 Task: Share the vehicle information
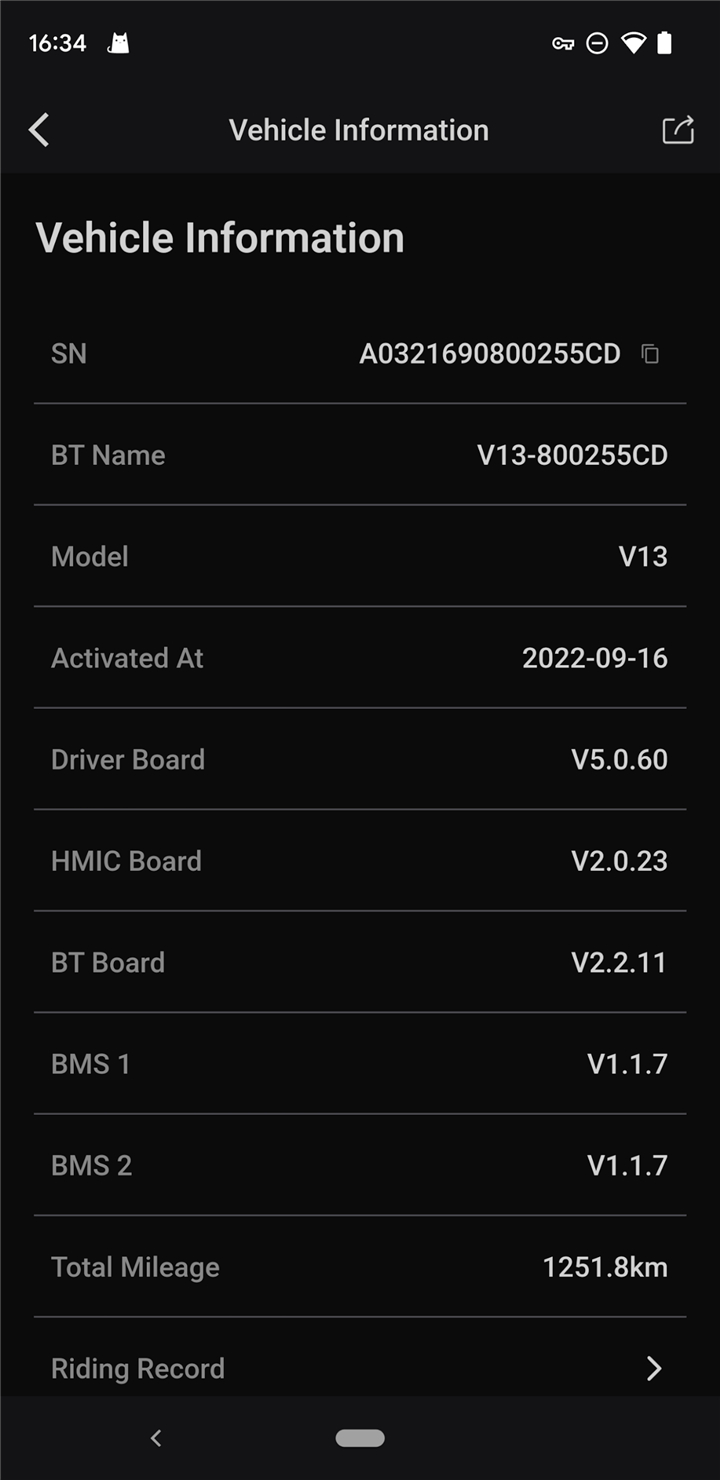678,130
